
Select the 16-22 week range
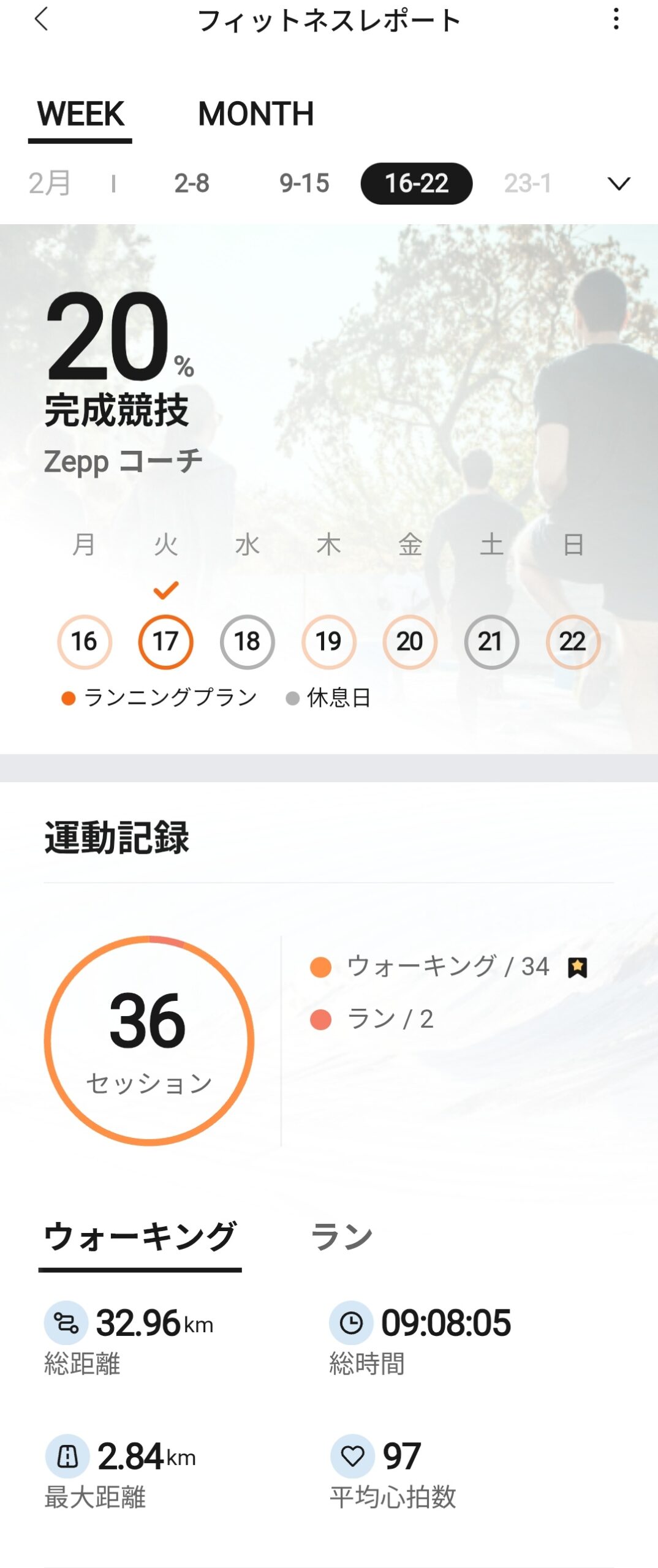coord(416,183)
